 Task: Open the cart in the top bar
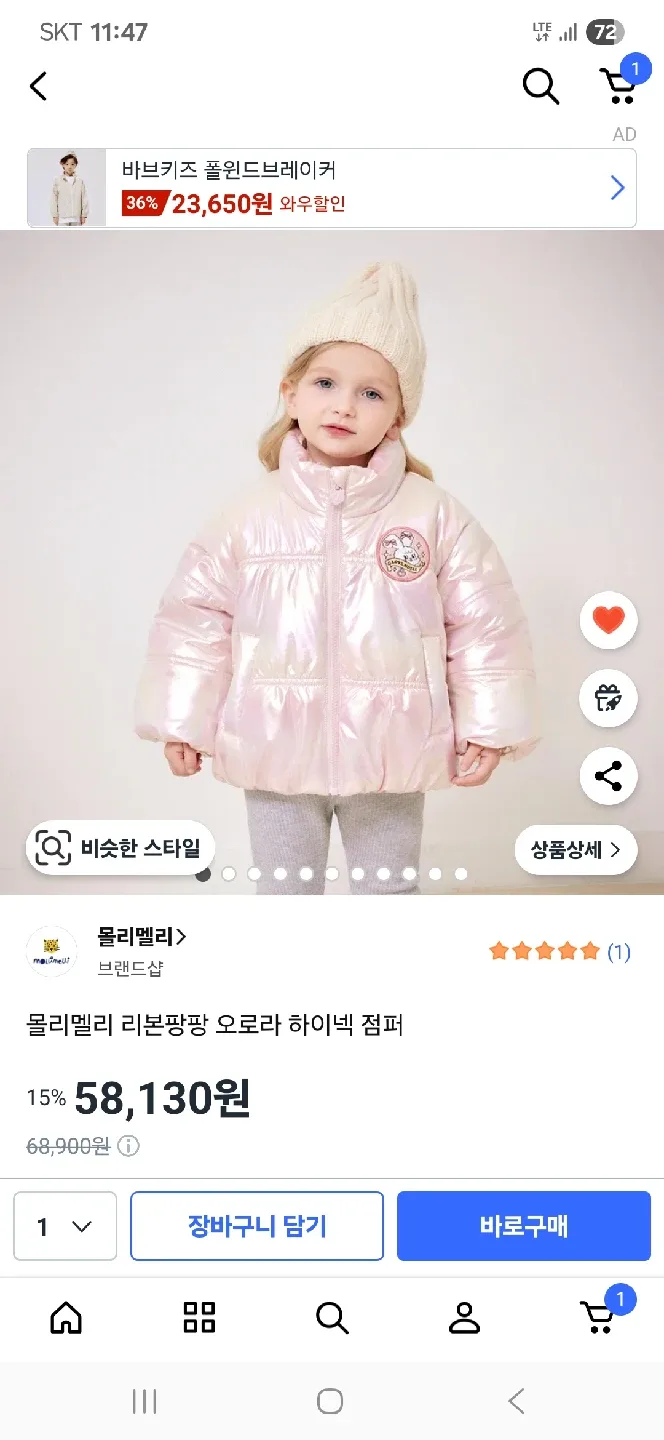(617, 86)
